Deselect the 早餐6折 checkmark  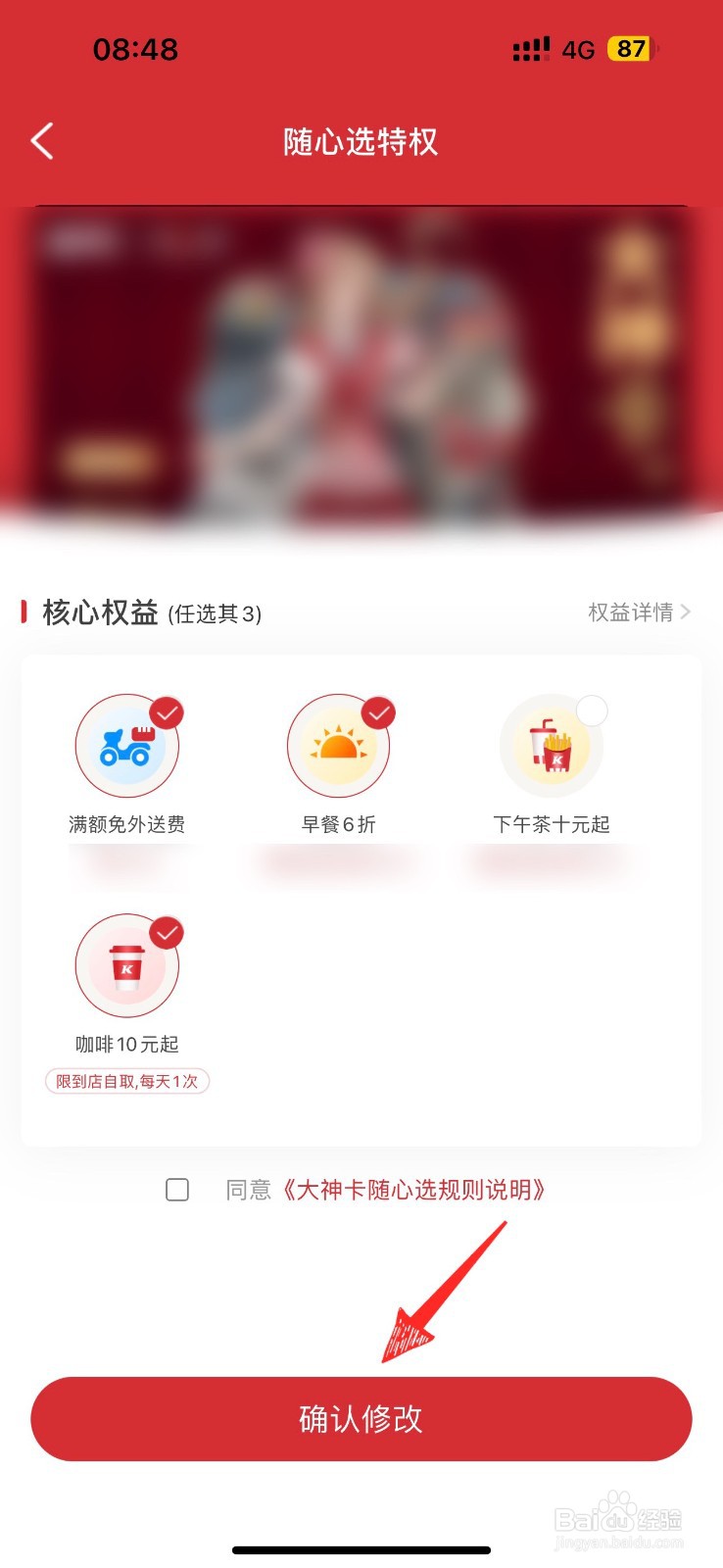click(378, 713)
